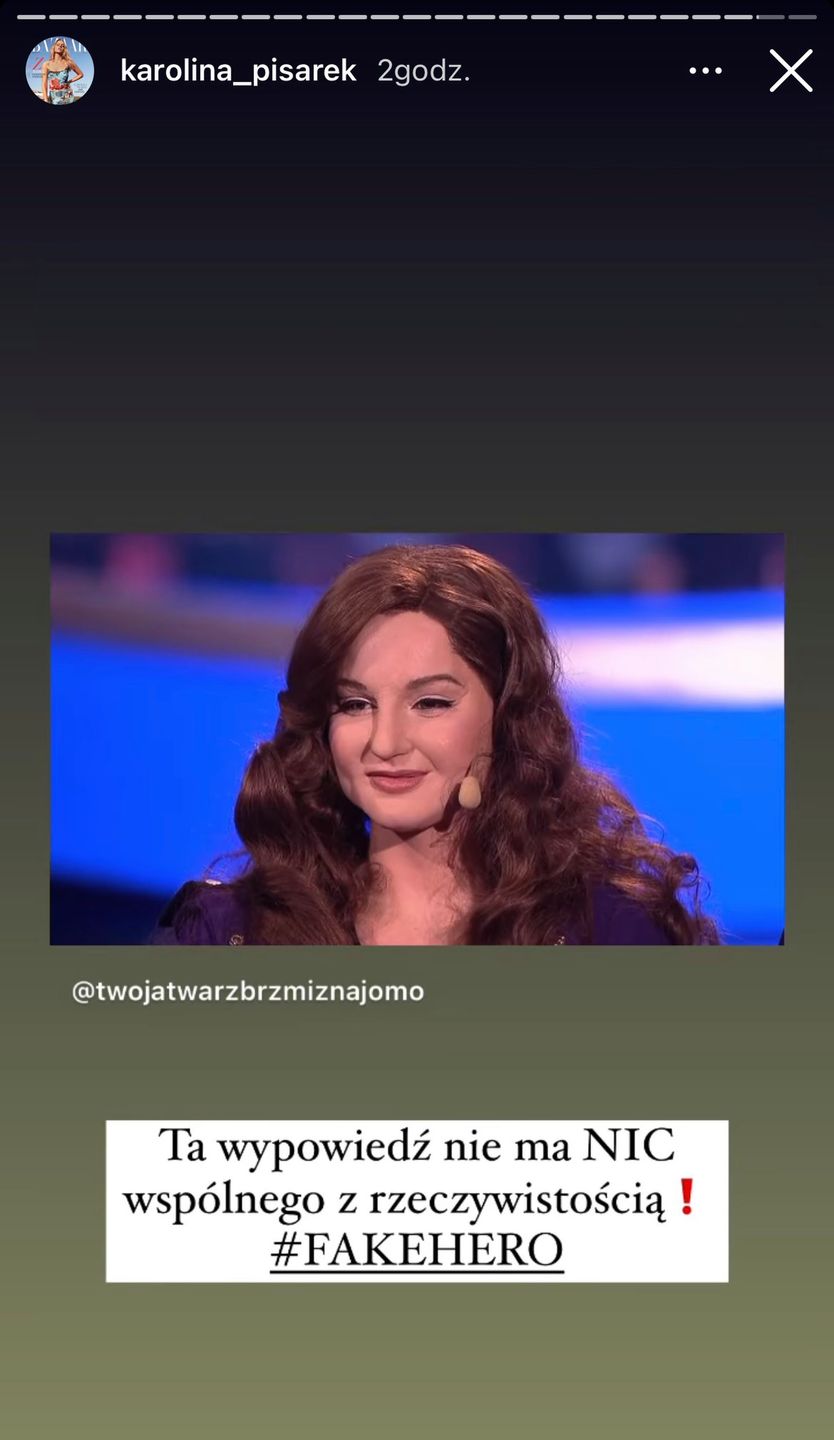
Task: Open the #FAKEHERO hashtag
Action: coord(417,1251)
